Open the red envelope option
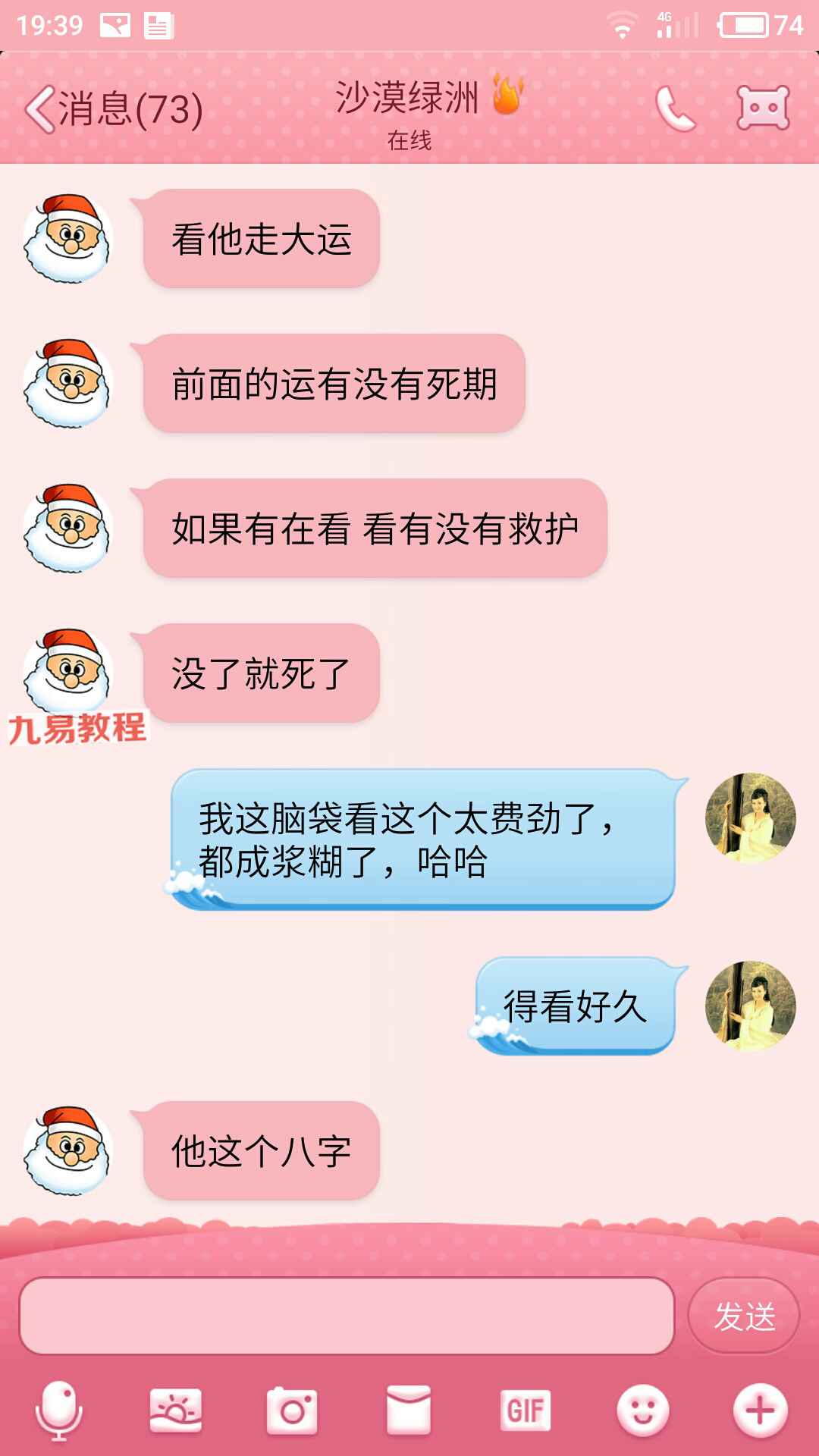This screenshot has width=819, height=1456. point(409,1410)
